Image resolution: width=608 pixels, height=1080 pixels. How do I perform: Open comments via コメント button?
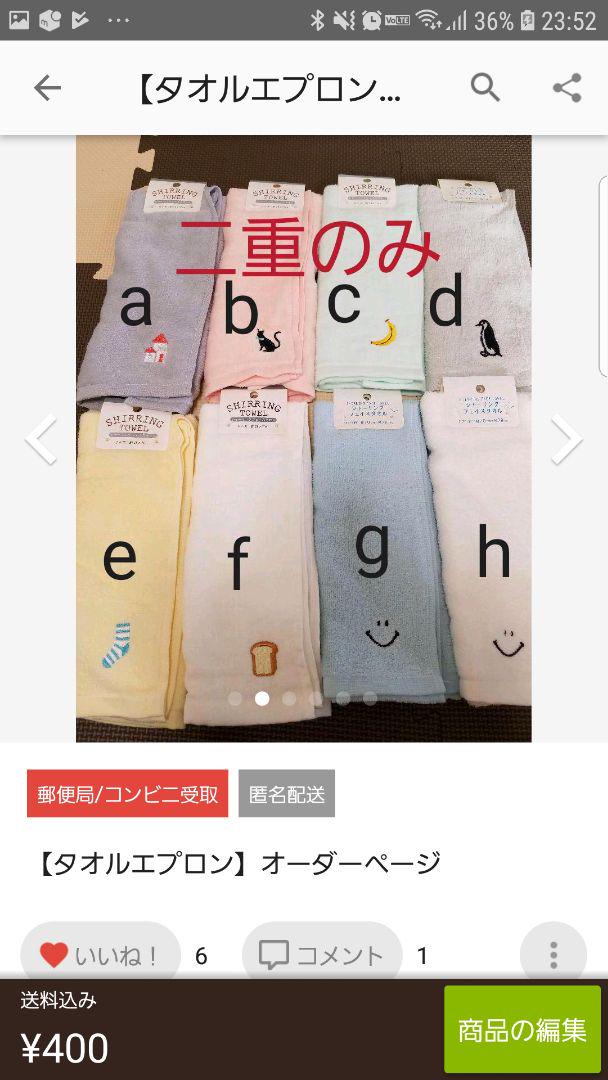coord(322,955)
